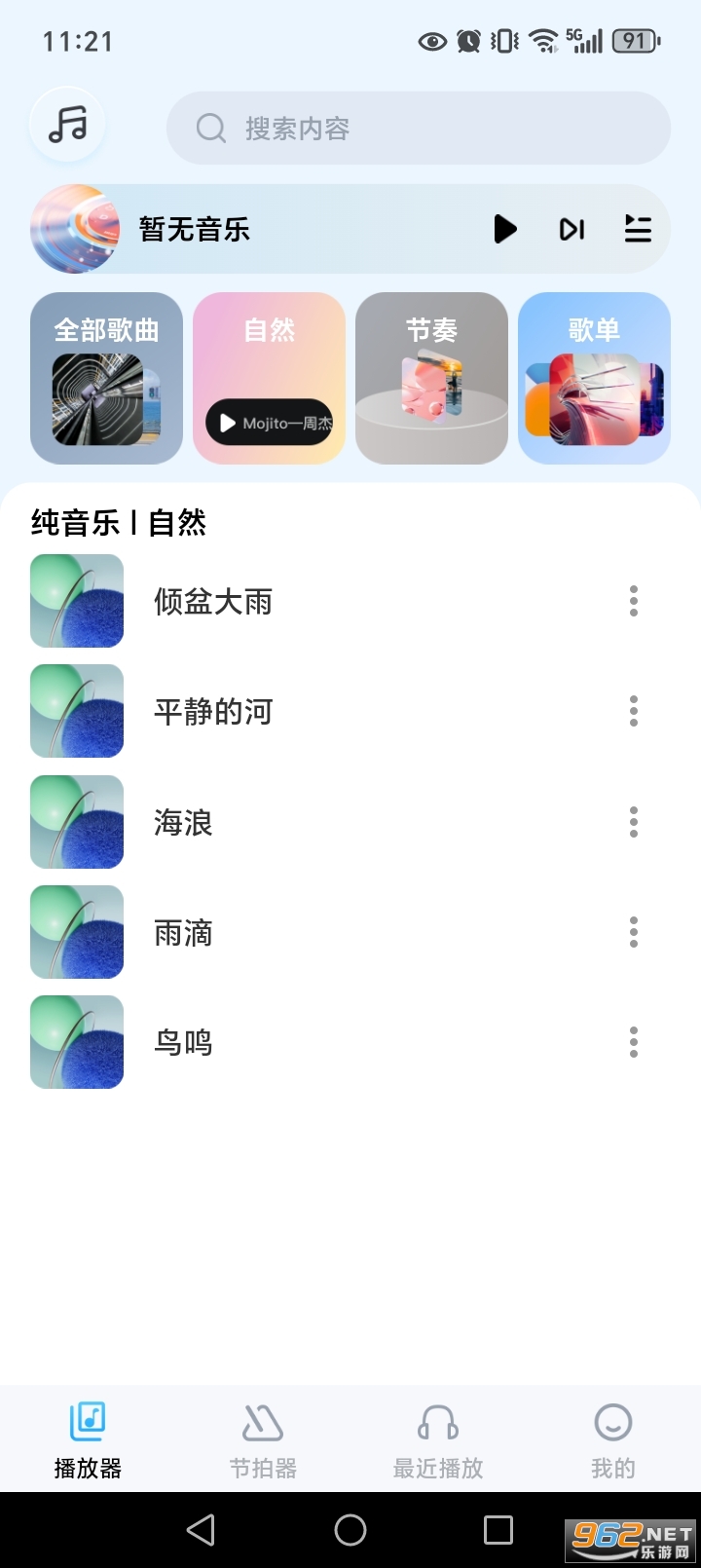Open the 歌单 playlist card
The image size is (701, 1568).
tap(594, 378)
